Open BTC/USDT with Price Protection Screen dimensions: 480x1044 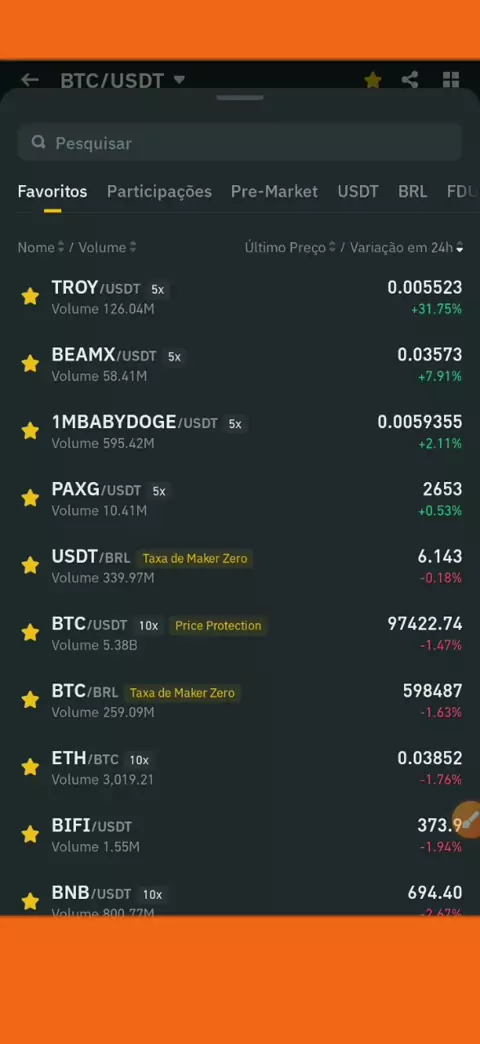coord(240,633)
